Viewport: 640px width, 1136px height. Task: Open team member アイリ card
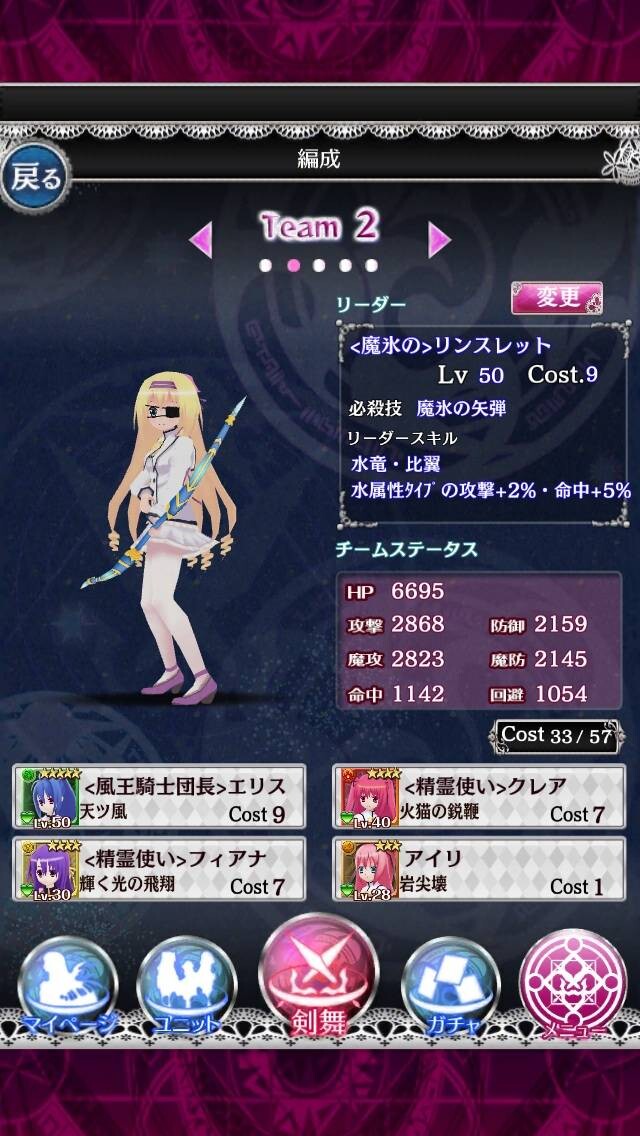point(478,869)
